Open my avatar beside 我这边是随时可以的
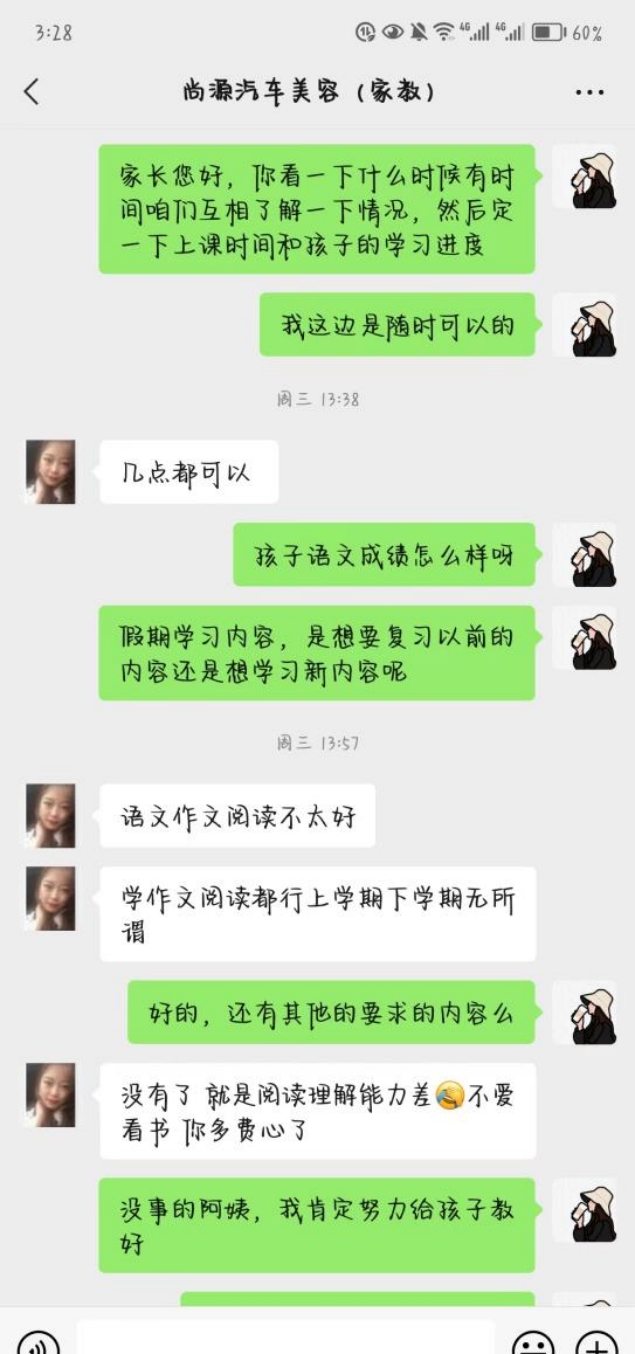 (592, 325)
